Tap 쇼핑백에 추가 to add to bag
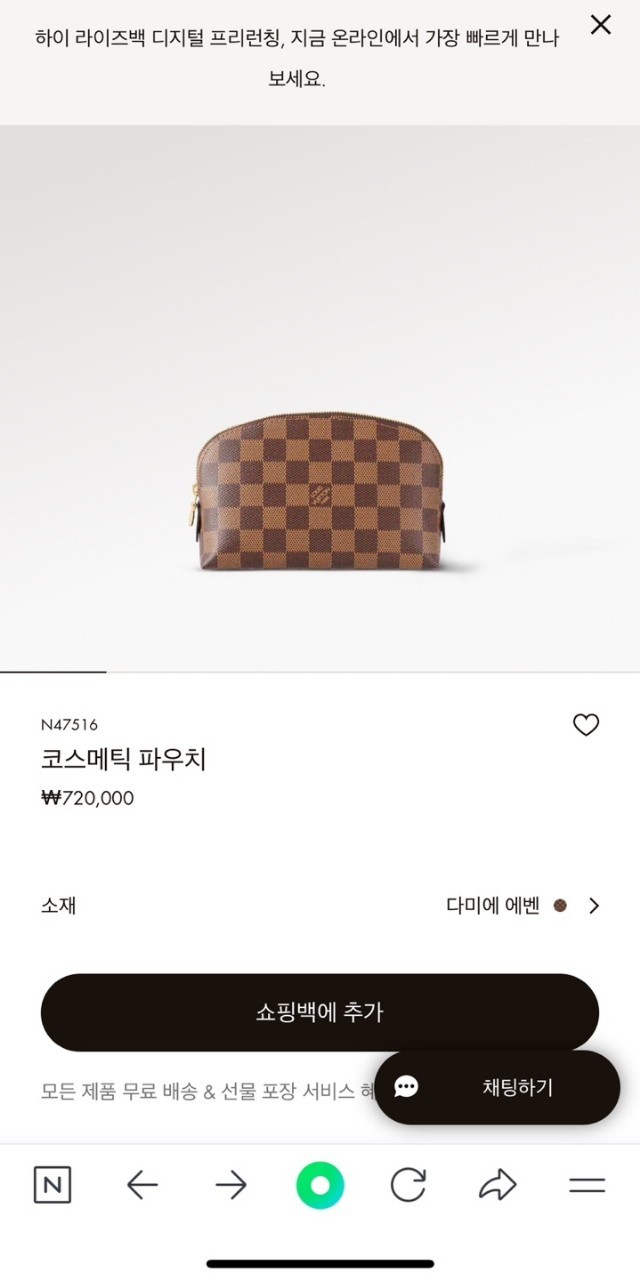This screenshot has width=640, height=1281. (x=320, y=1012)
